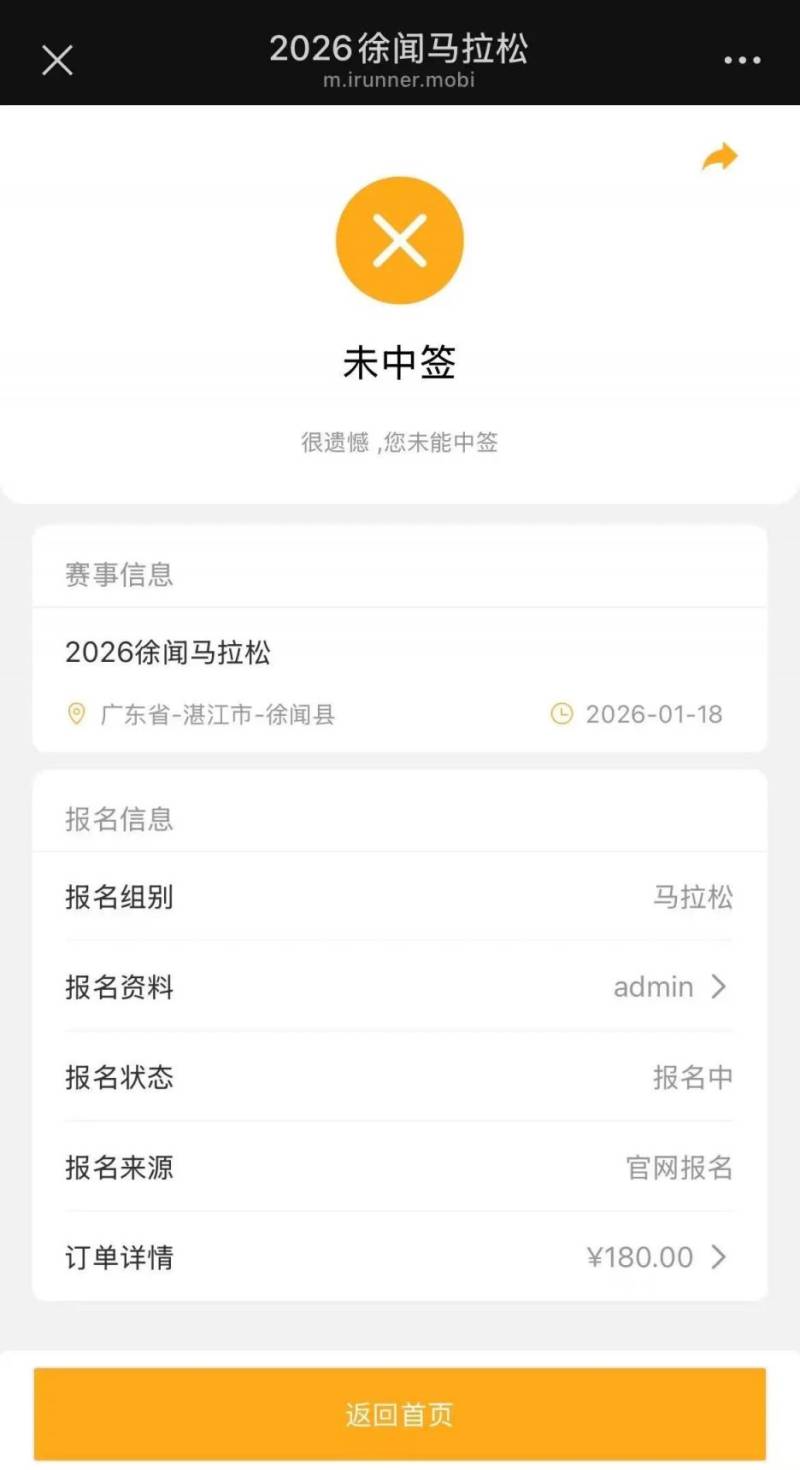Image resolution: width=800 pixels, height=1470 pixels.
Task: Tap the large orange X status icon
Action: click(x=400, y=240)
